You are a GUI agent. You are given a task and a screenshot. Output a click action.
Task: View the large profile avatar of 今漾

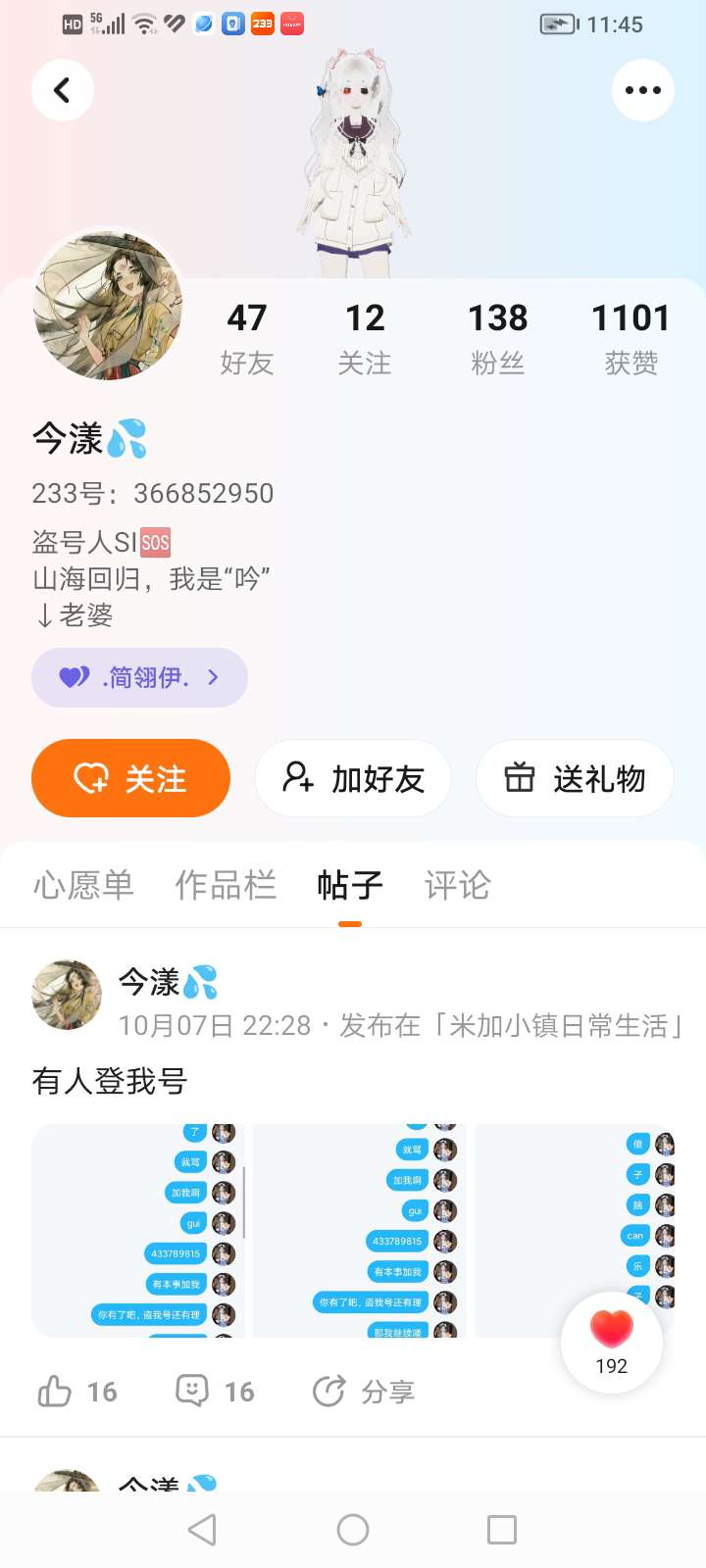pos(108,305)
